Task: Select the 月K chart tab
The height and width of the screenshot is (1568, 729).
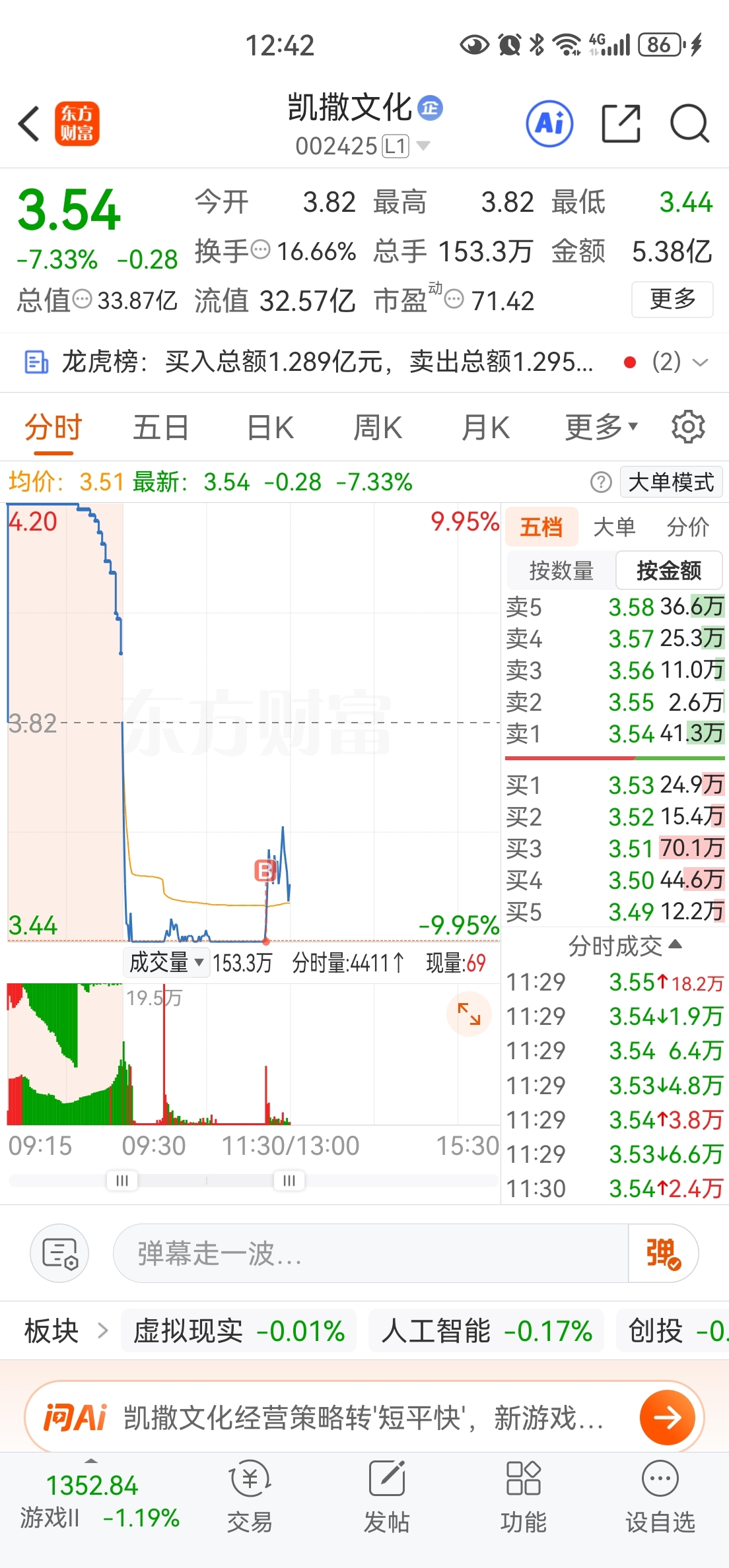Action: click(x=485, y=428)
